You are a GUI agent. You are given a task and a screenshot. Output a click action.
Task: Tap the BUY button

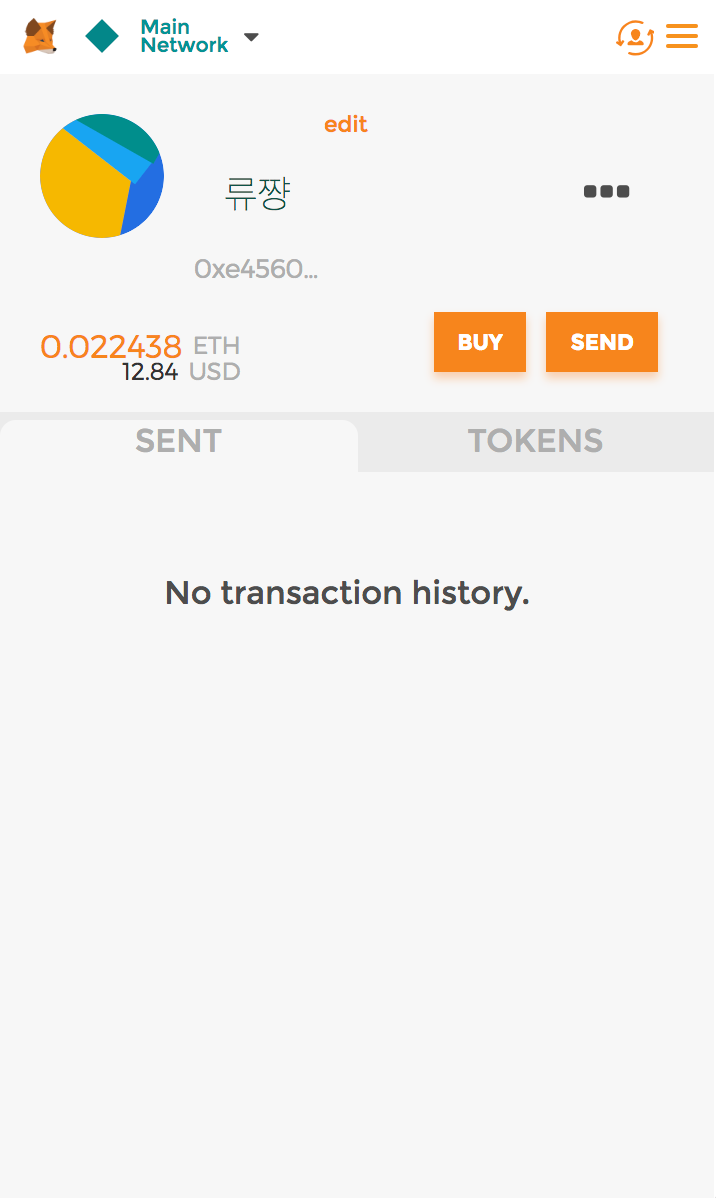[x=480, y=342]
